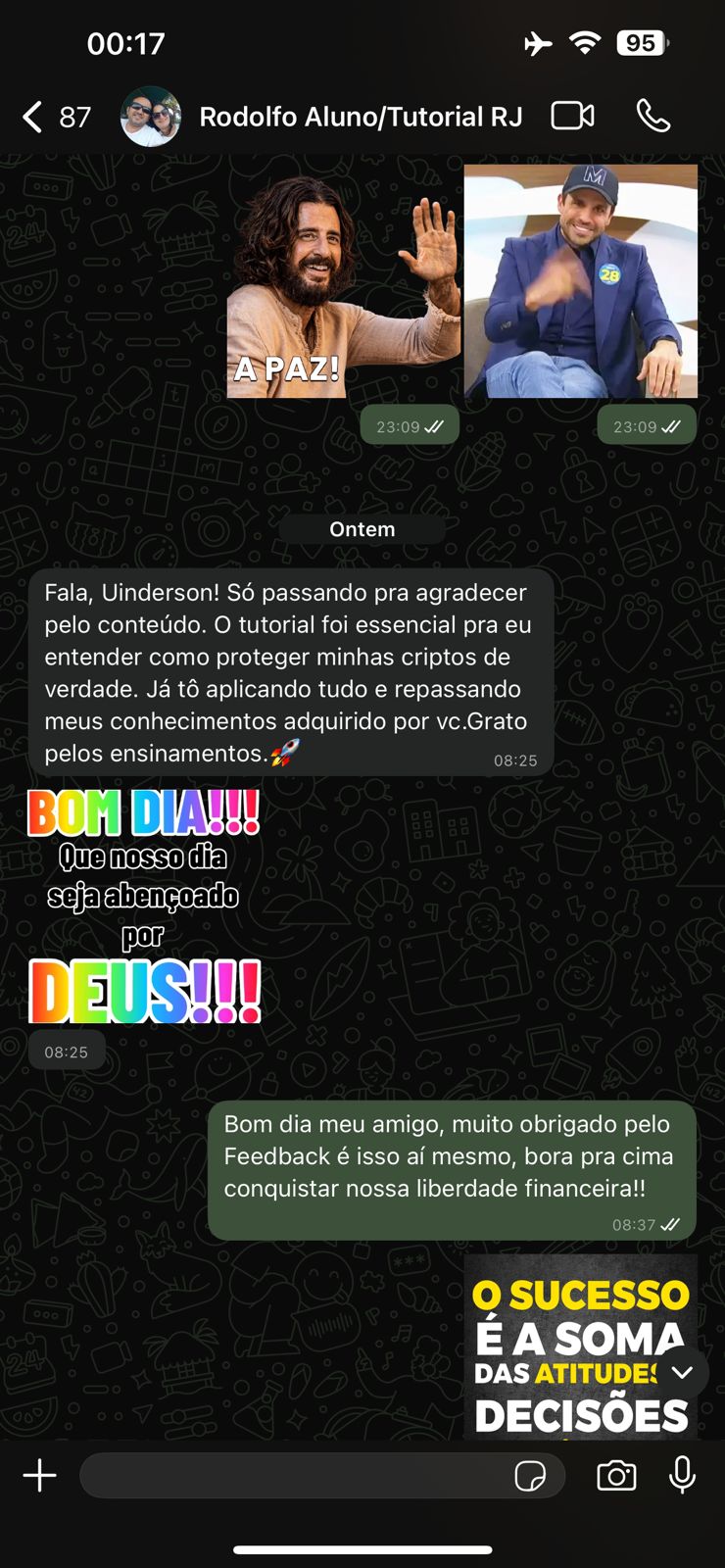Open the BOM DIA sticker

(x=144, y=906)
